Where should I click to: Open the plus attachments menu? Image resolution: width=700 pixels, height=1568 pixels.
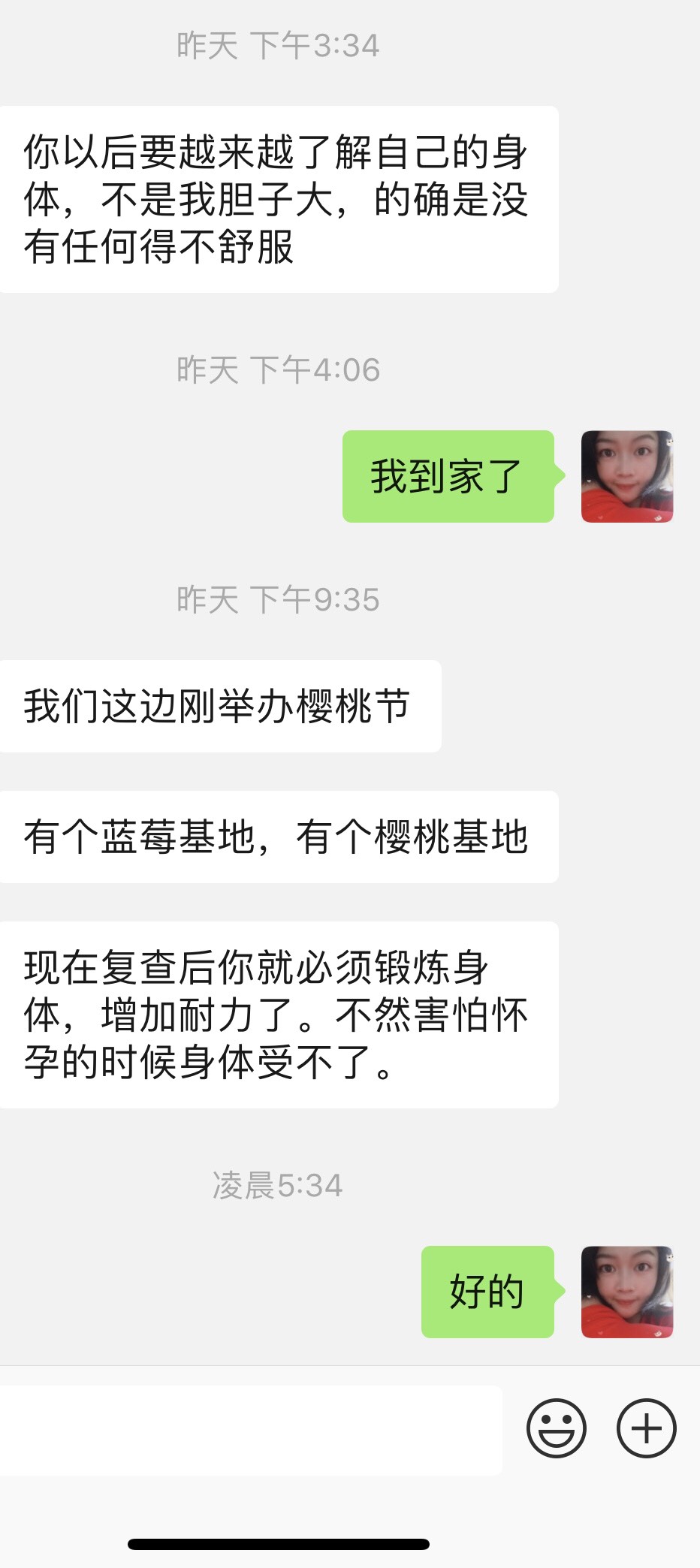pyautogui.click(x=646, y=1428)
